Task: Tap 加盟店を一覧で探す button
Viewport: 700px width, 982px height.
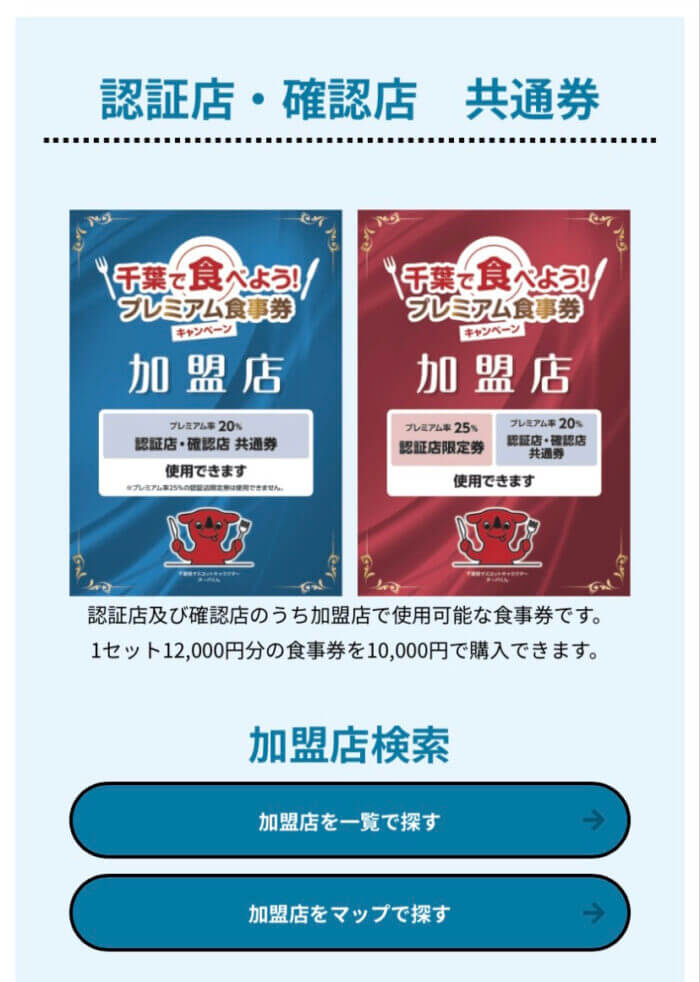Action: coord(349,821)
